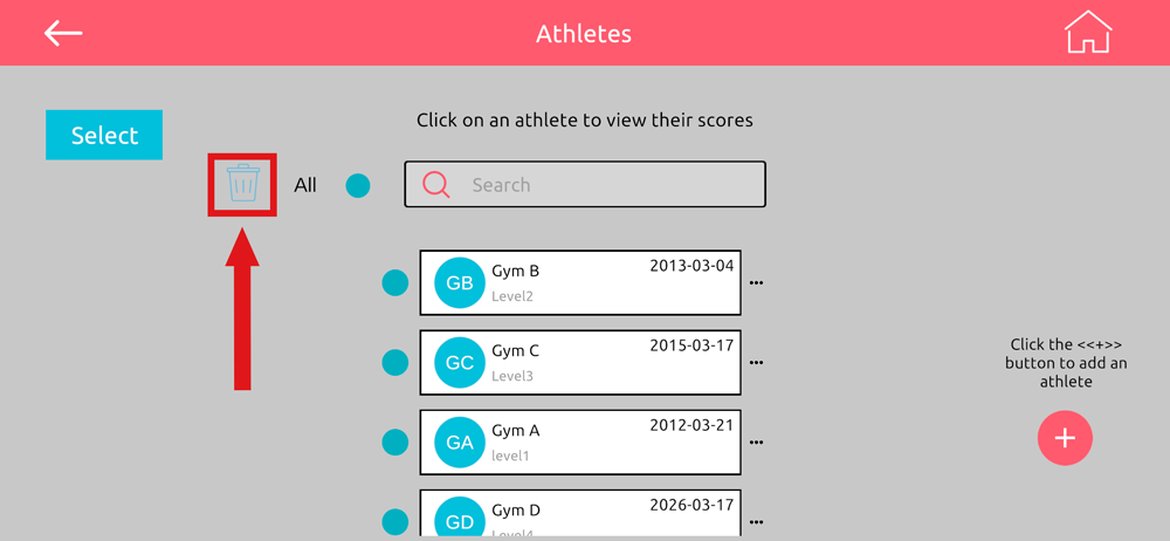The width and height of the screenshot is (1170, 541).
Task: Check the selection circle next to Gym A
Action: pyautogui.click(x=395, y=442)
